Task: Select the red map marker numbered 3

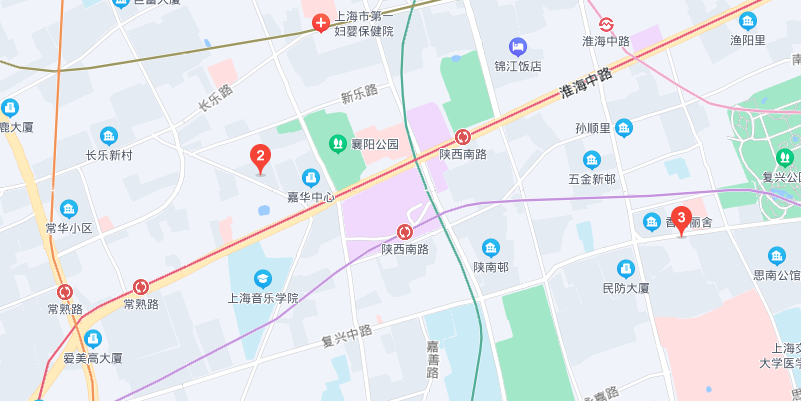Action: [681, 217]
